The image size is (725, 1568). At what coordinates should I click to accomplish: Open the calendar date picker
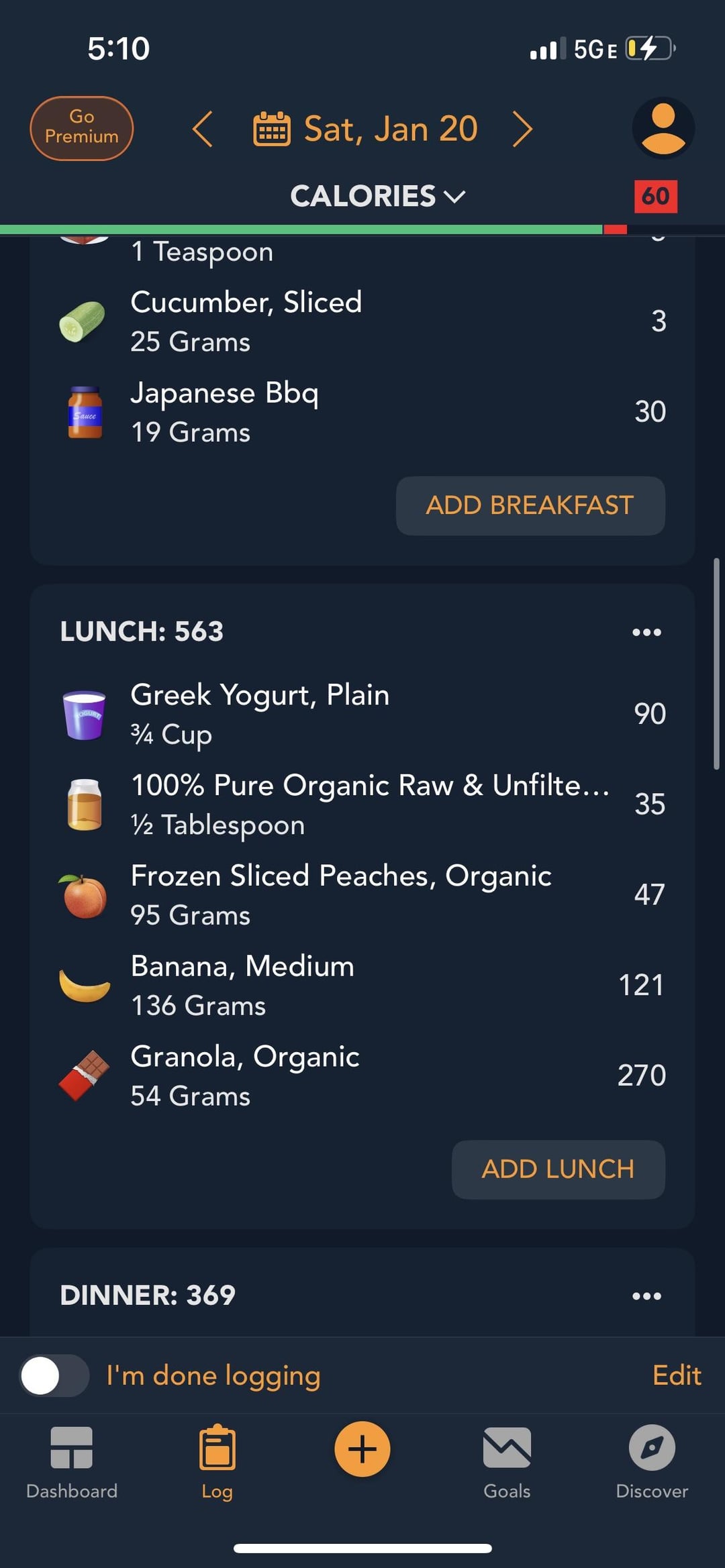365,129
